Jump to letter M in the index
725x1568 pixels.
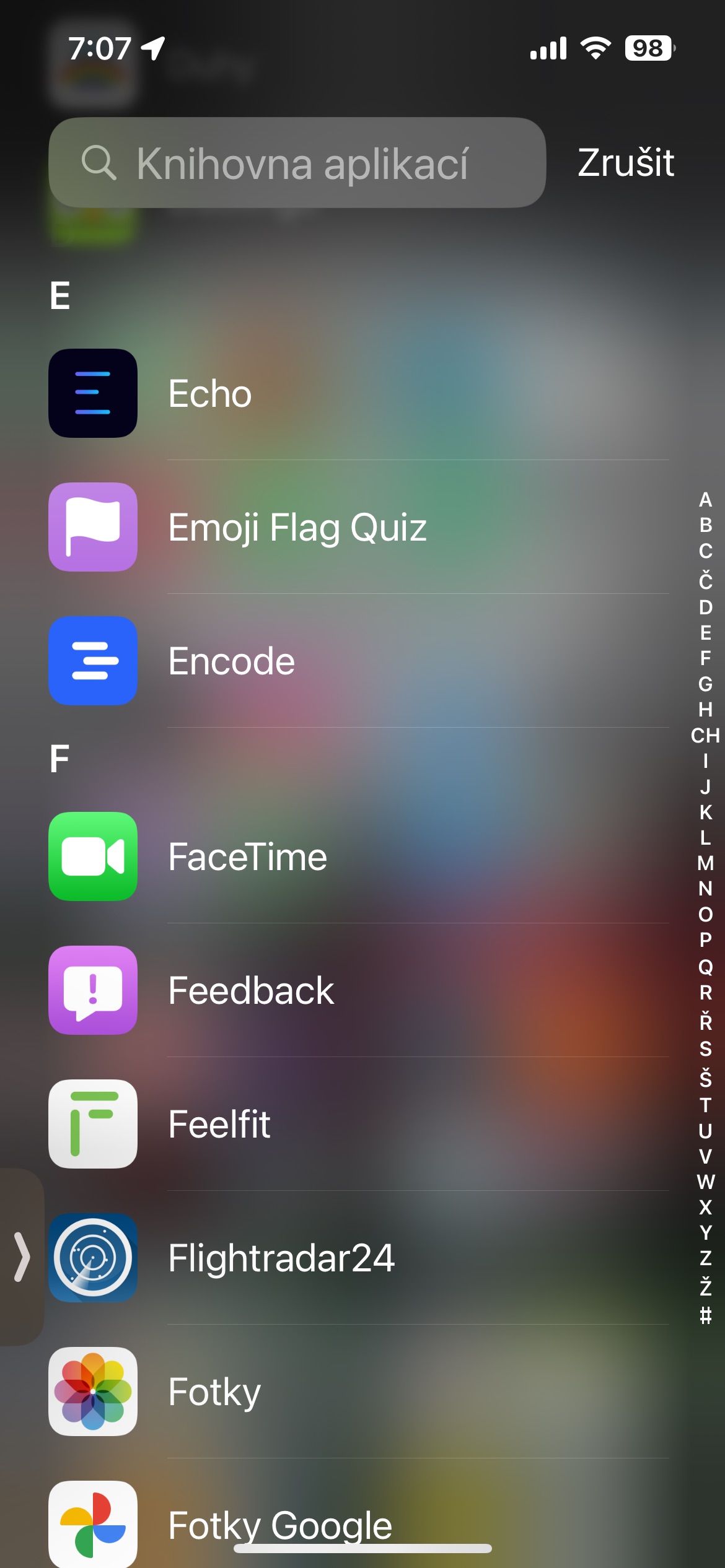coord(705,863)
